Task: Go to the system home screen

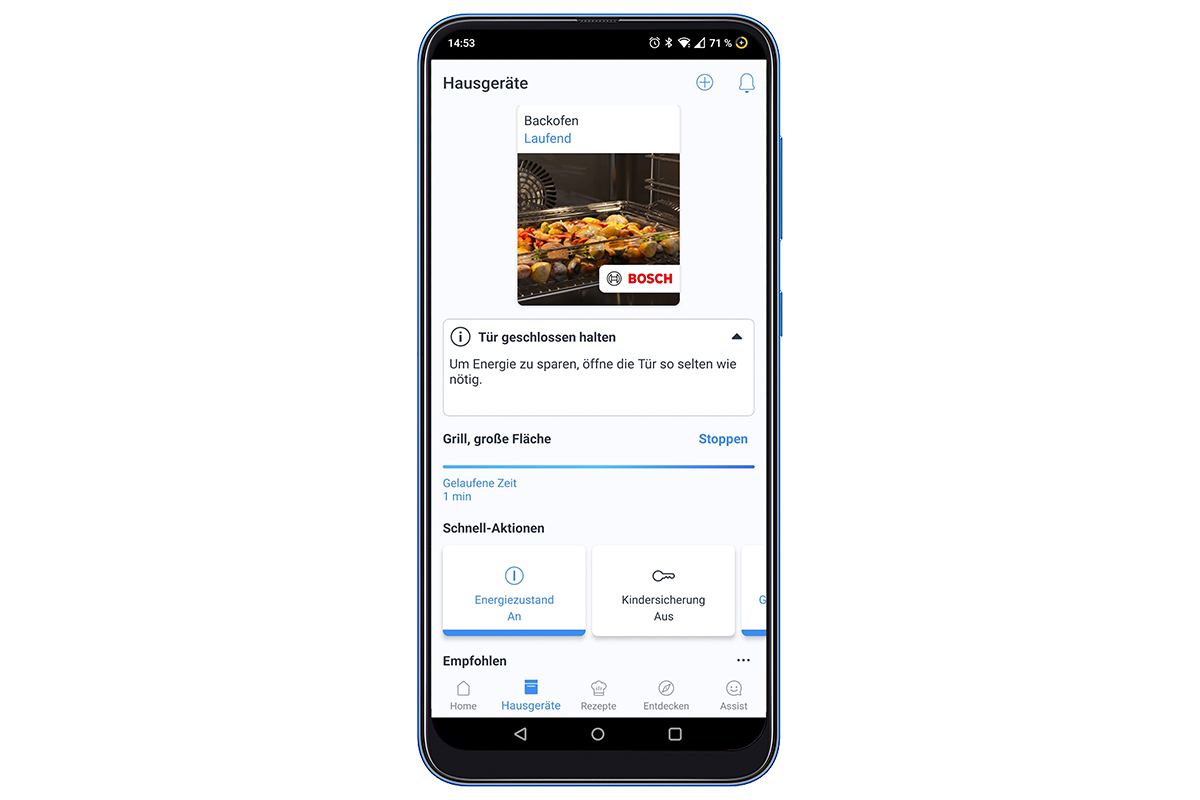Action: [x=598, y=734]
